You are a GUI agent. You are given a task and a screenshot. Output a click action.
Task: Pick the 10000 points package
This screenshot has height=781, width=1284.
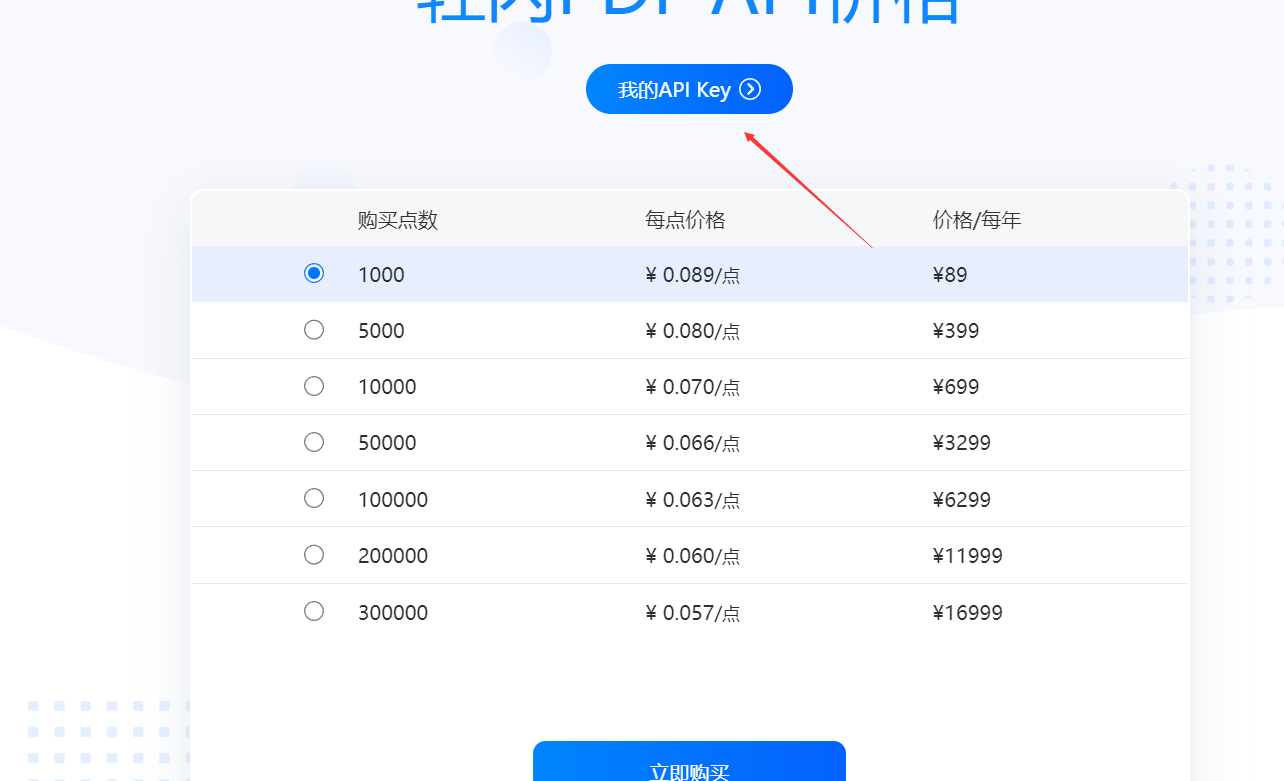314,386
